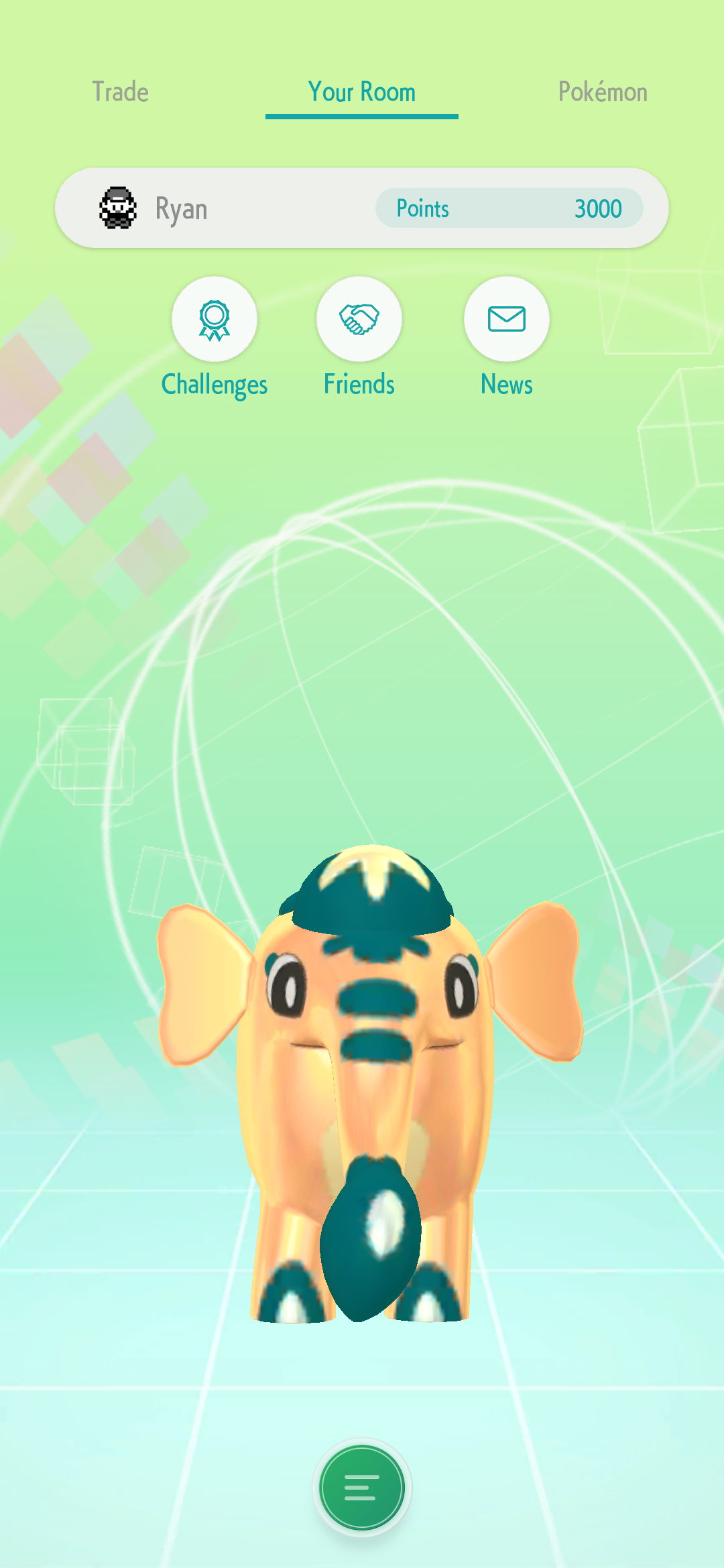Viewport: 724px width, 1568px height.
Task: Open Ryan's profile bar
Action: [x=362, y=208]
